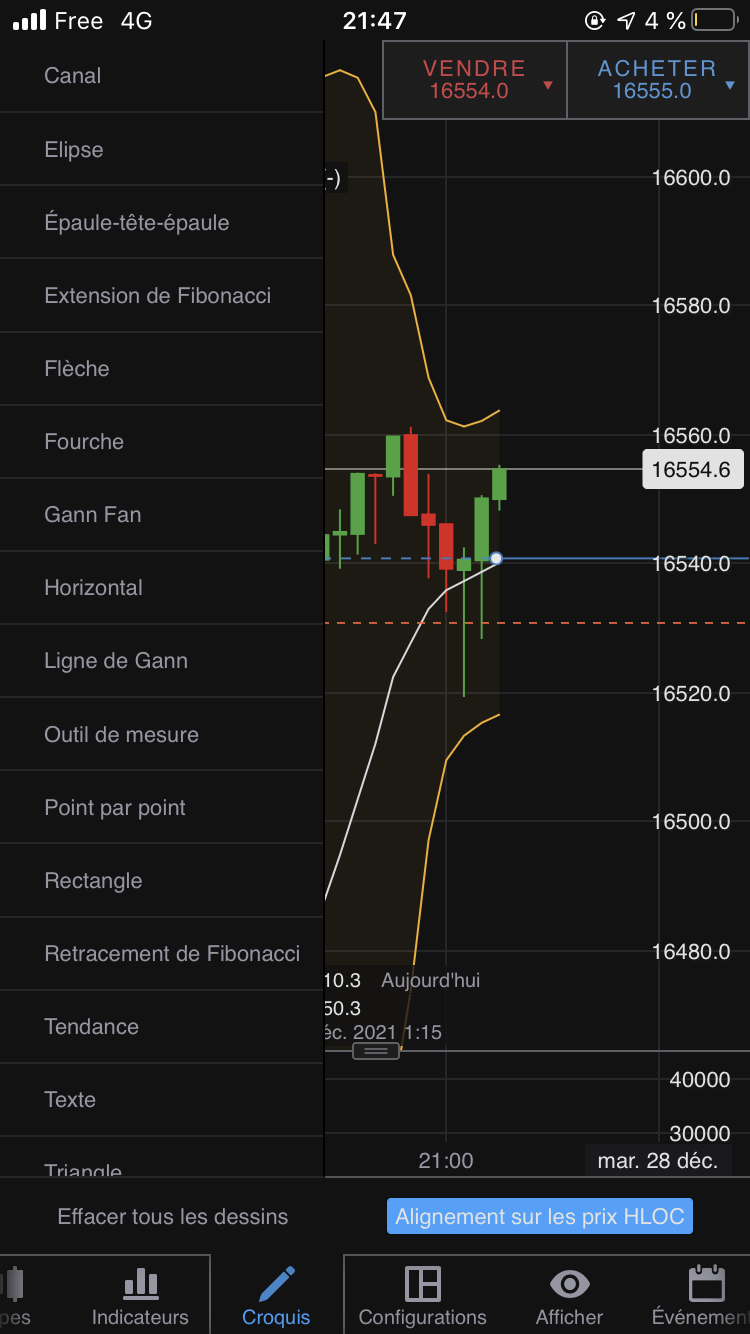Tap VENDRE at 16554.0
The height and width of the screenshot is (1334, 750).
pyautogui.click(x=474, y=80)
